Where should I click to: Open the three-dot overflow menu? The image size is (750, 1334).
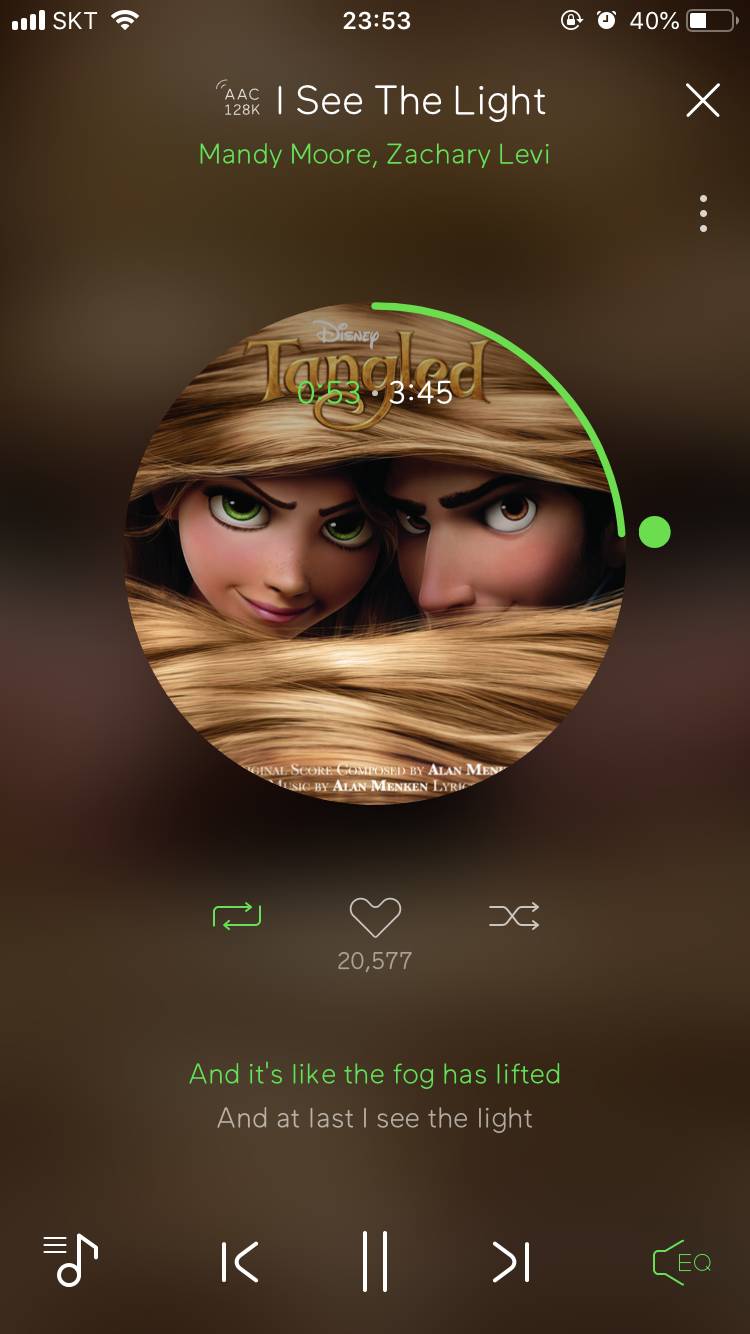[x=704, y=214]
